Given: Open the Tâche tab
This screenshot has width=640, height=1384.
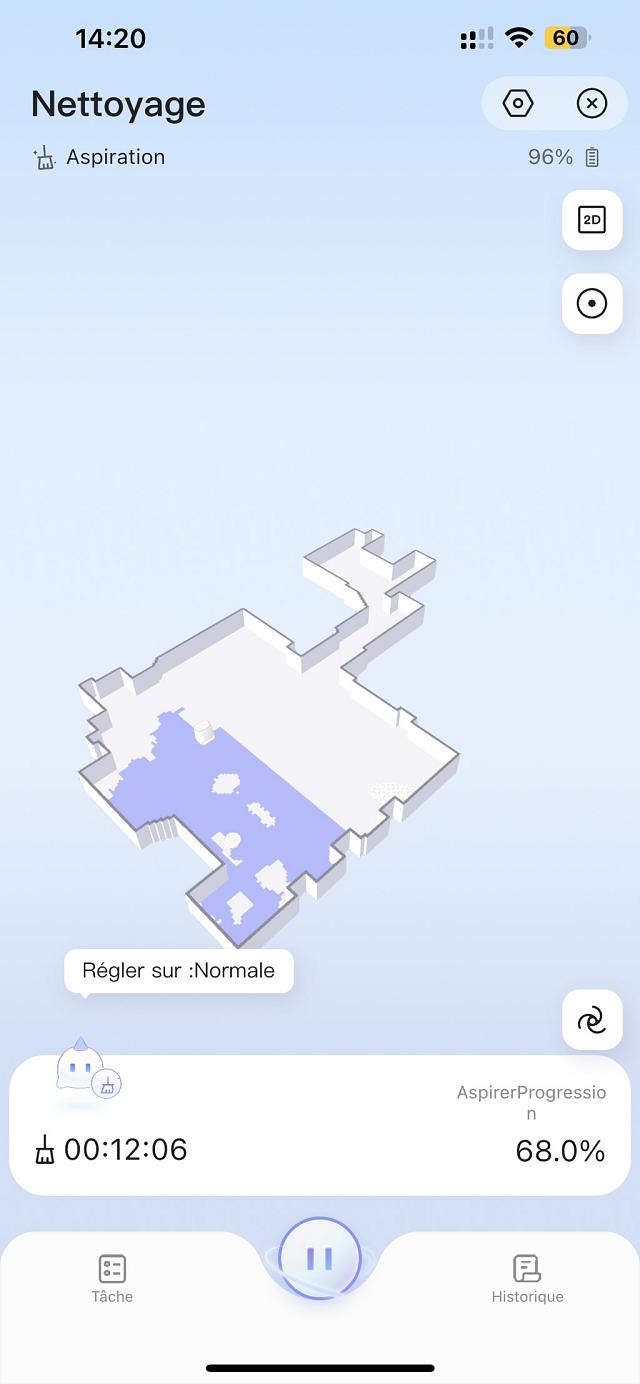Looking at the screenshot, I should pyautogui.click(x=112, y=1279).
